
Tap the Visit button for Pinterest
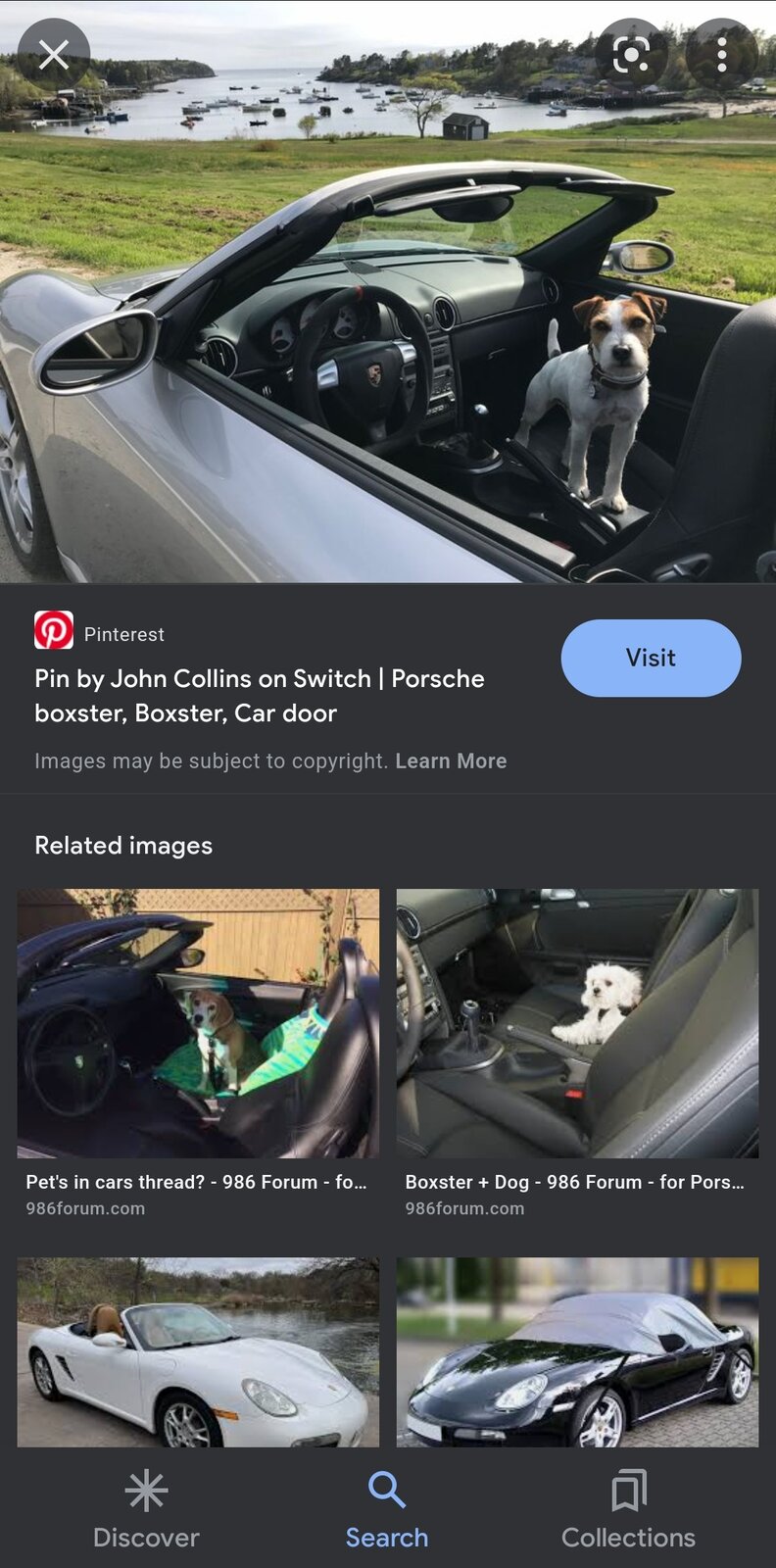point(651,658)
